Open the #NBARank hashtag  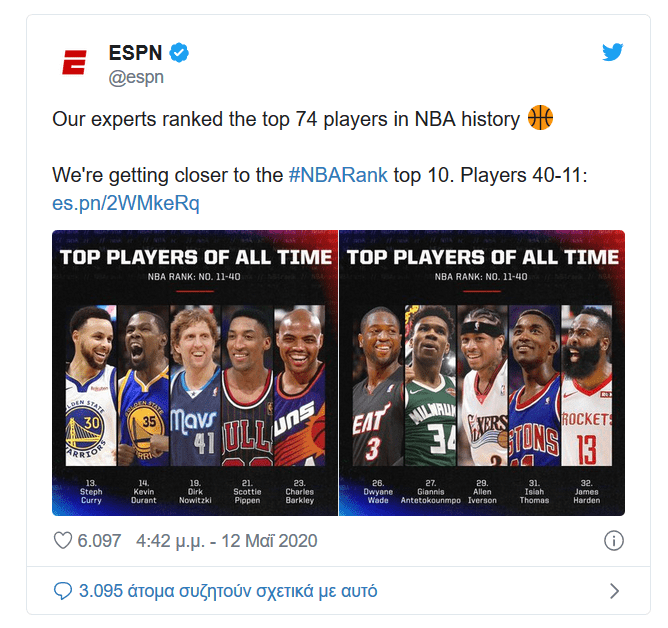point(339,175)
